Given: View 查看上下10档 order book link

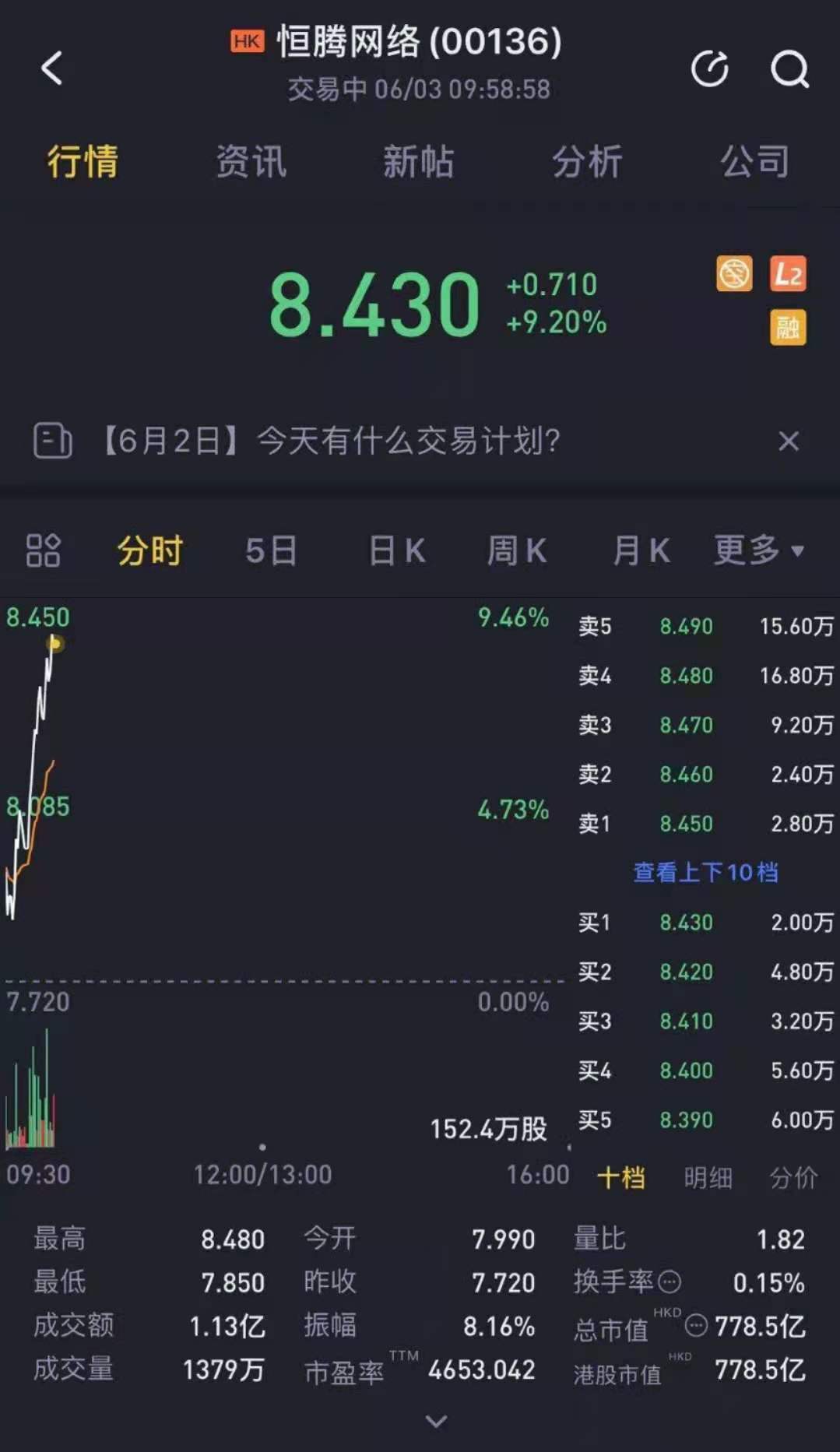Looking at the screenshot, I should tap(705, 872).
